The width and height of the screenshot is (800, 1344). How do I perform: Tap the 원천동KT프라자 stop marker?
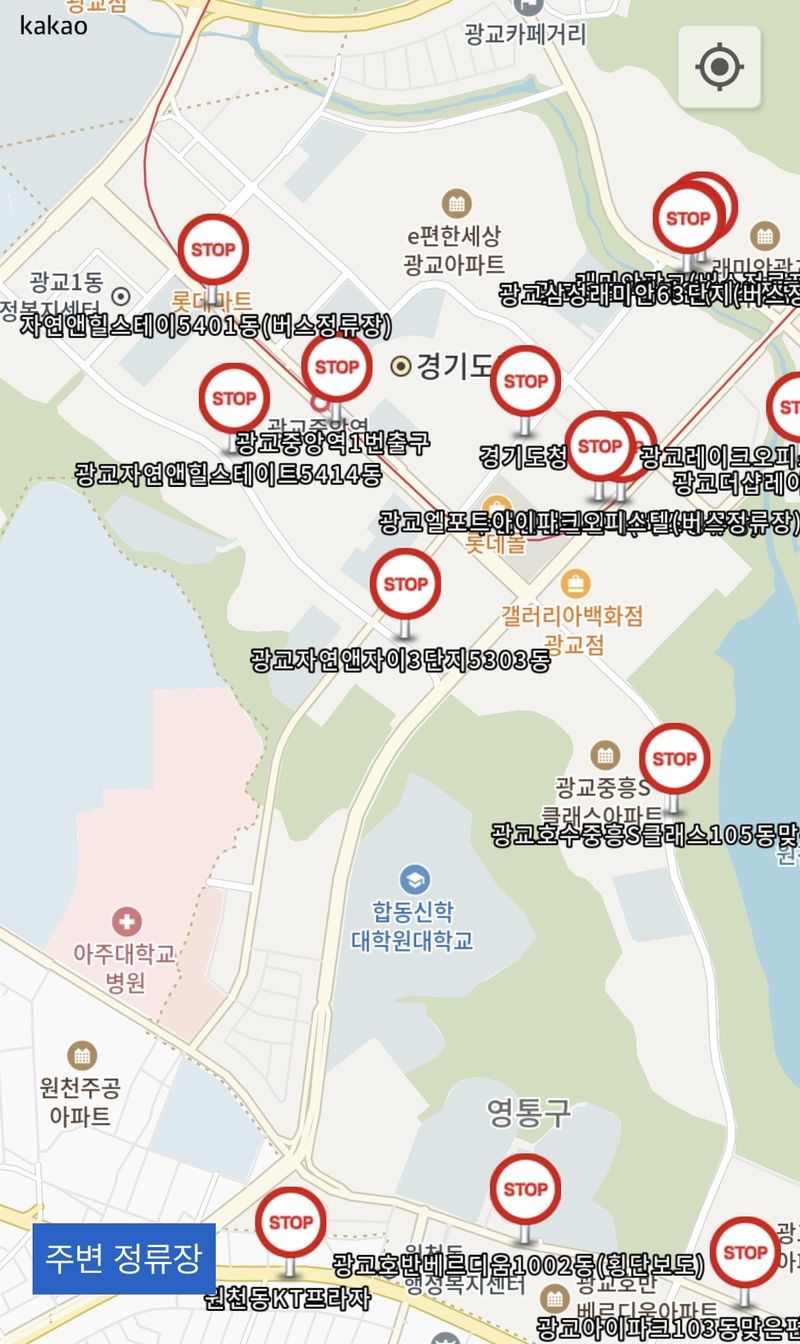(291, 1223)
